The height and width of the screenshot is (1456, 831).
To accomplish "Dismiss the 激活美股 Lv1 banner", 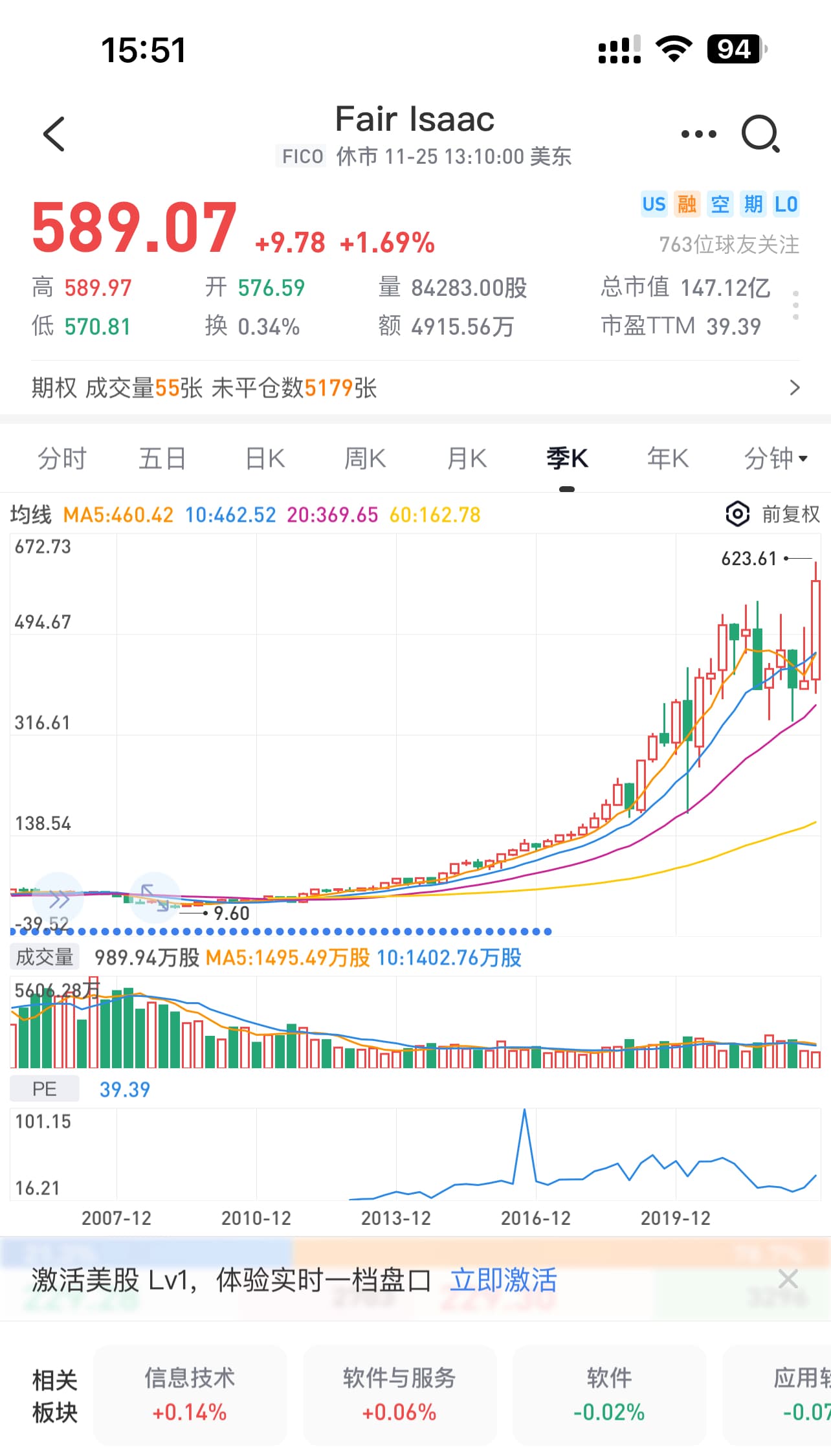I will coord(788,1279).
